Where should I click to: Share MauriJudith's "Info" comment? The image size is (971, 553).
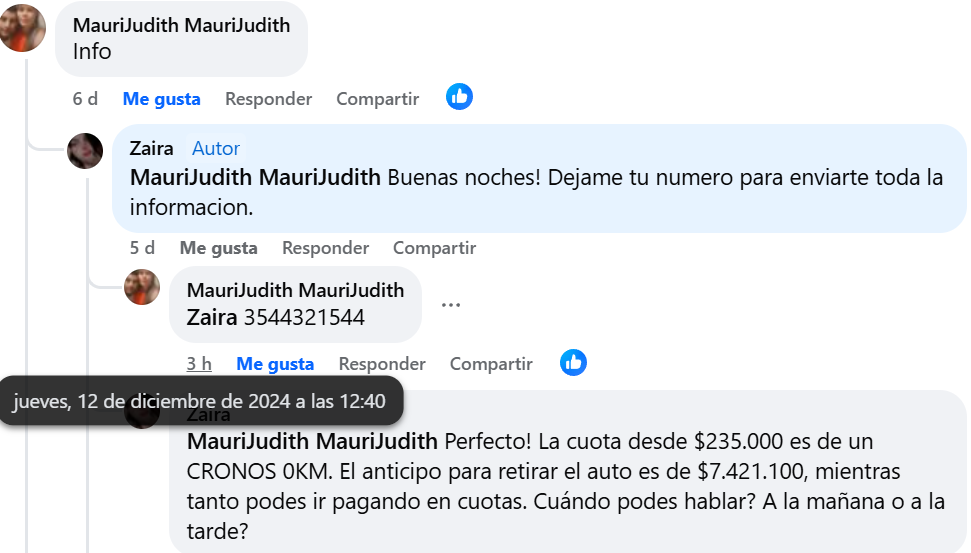point(377,99)
